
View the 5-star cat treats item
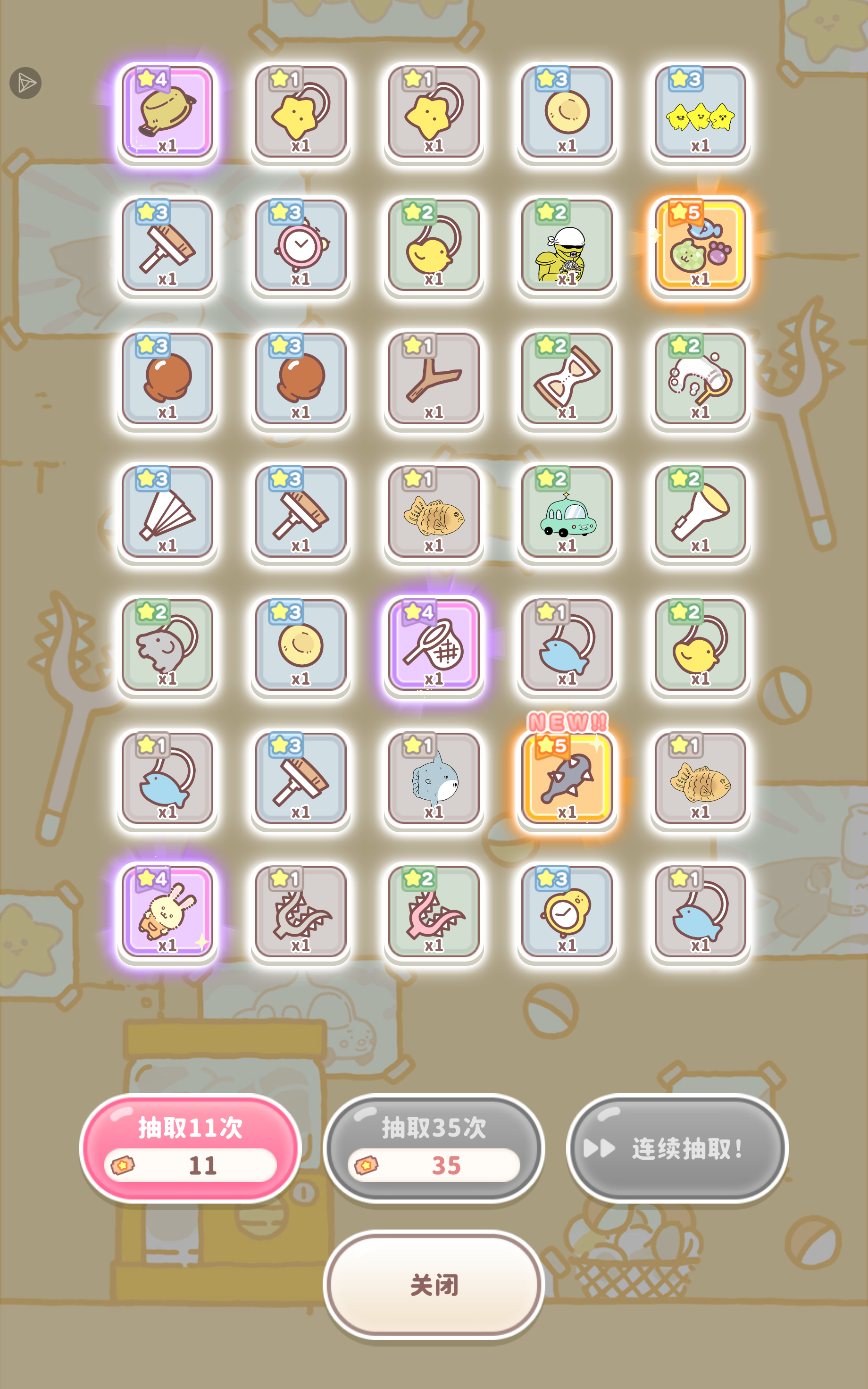pyautogui.click(x=701, y=246)
